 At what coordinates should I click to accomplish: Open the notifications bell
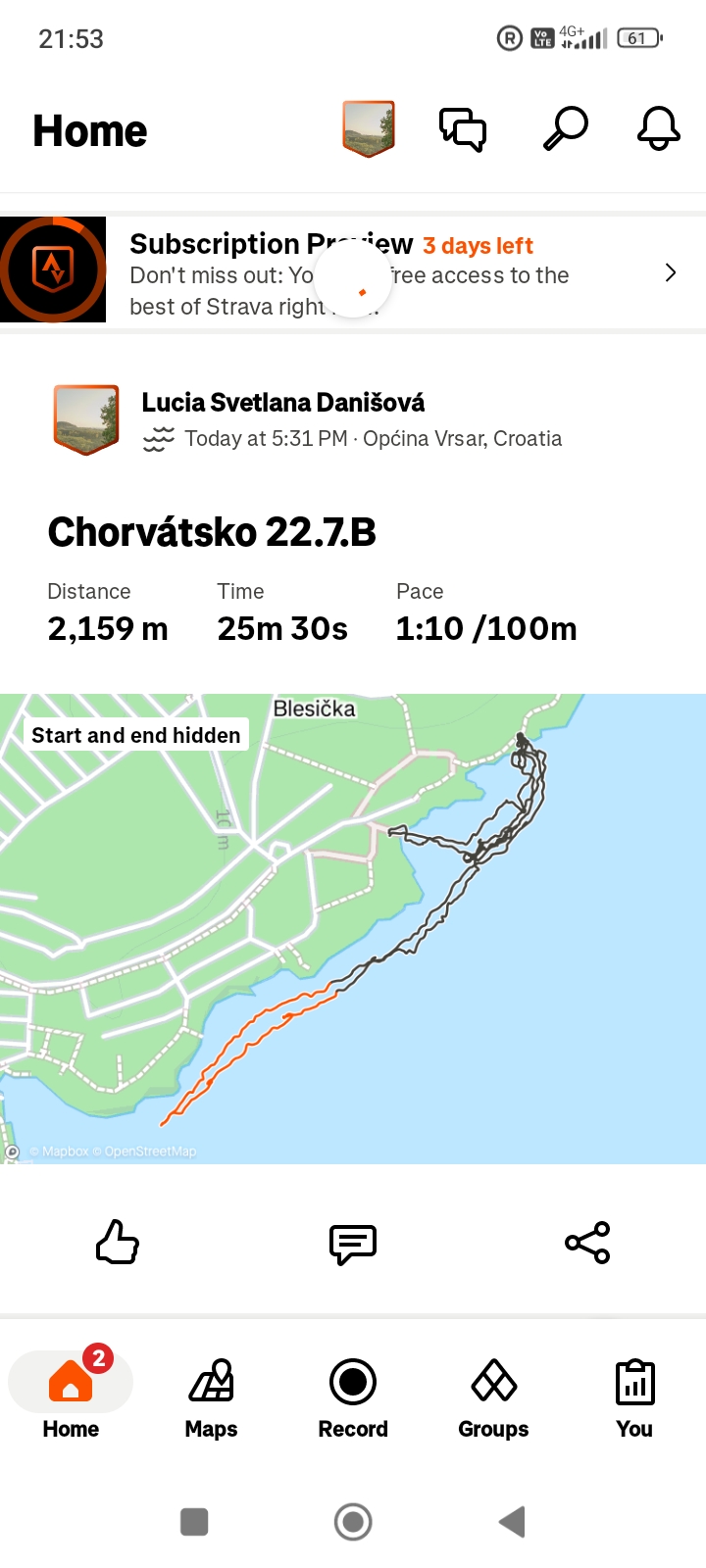click(x=659, y=128)
